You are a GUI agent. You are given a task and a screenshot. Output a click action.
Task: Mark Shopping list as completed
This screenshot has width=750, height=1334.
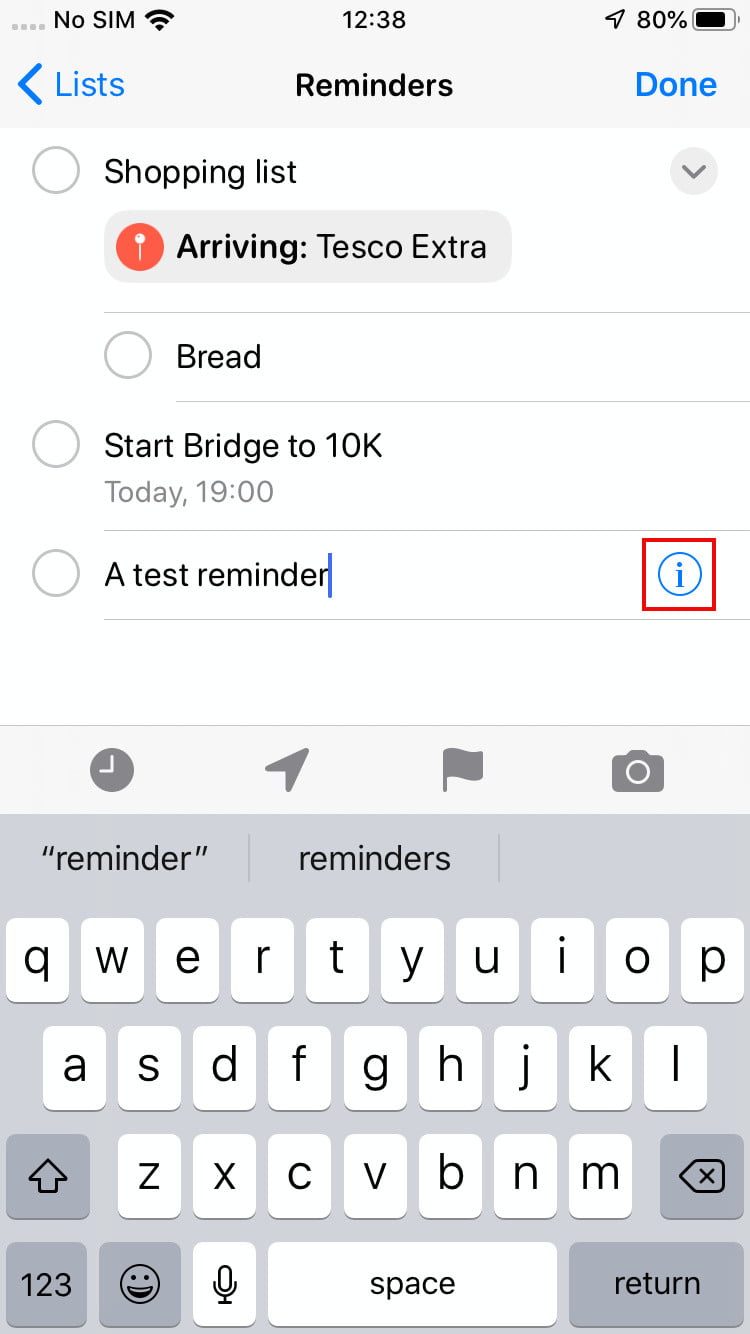56,172
